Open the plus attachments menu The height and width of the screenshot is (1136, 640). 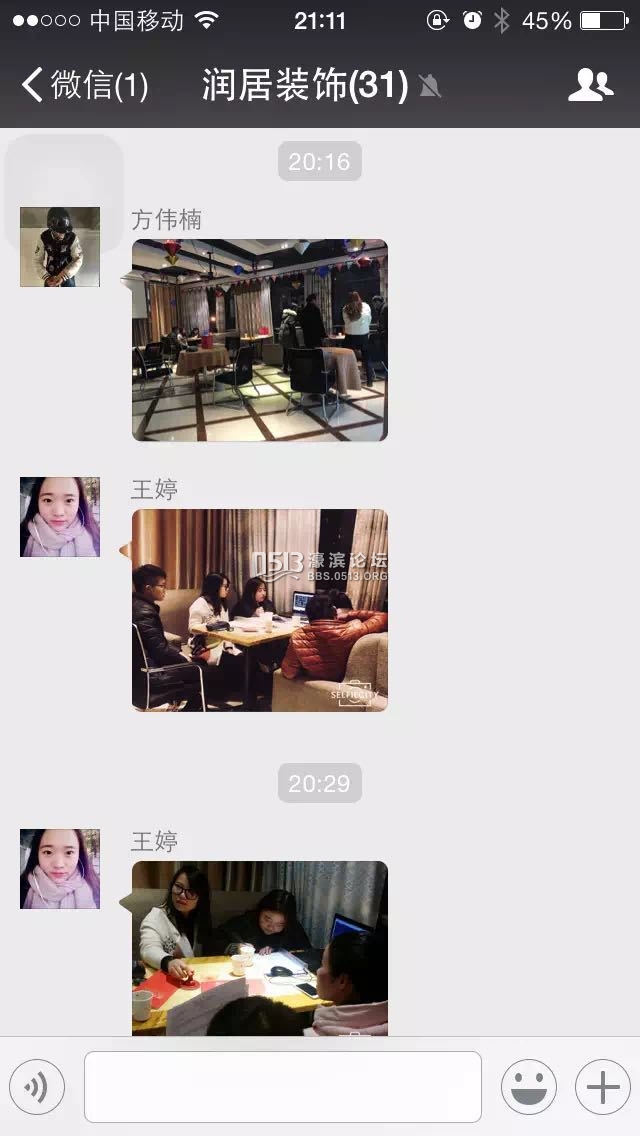[x=602, y=1087]
